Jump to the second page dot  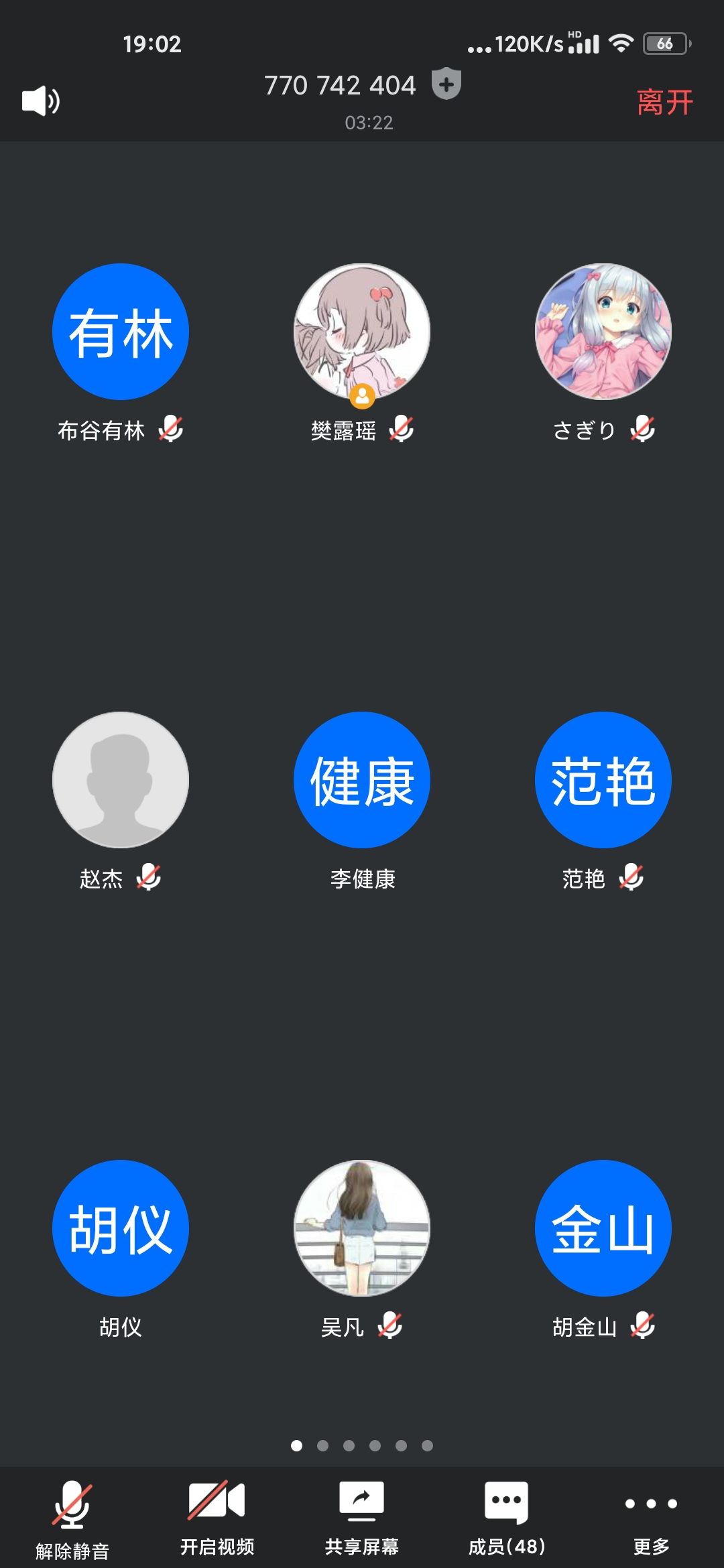[322, 1445]
